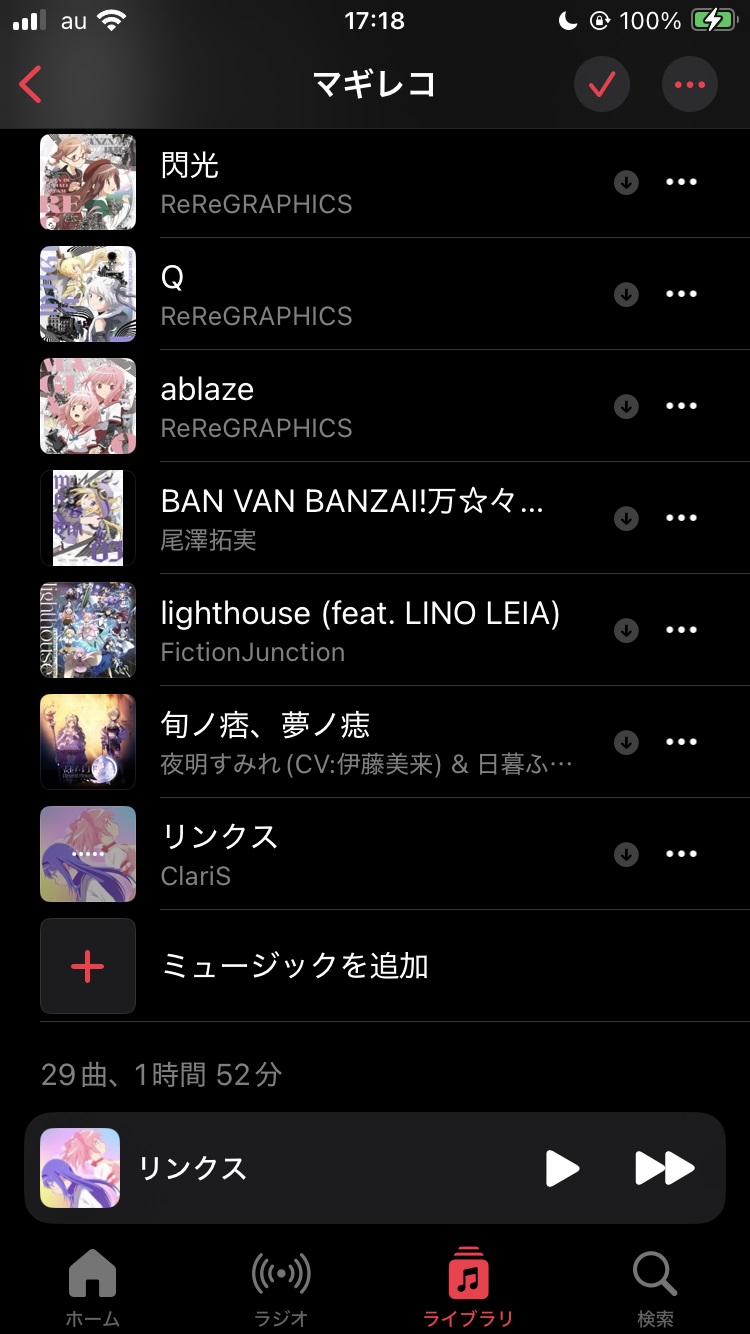Skip to the next track
750x1334 pixels.
664,1168
